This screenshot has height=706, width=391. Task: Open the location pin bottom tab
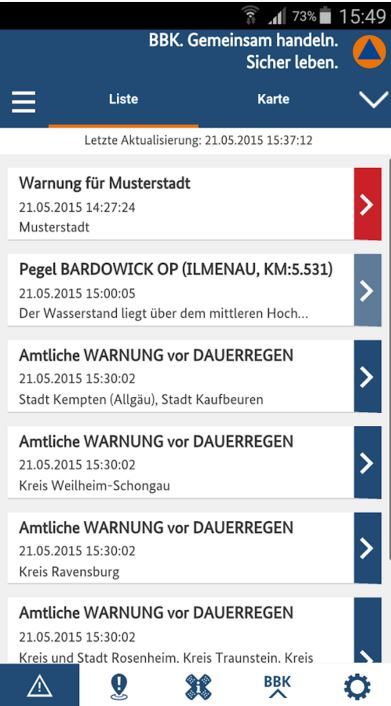point(118,687)
